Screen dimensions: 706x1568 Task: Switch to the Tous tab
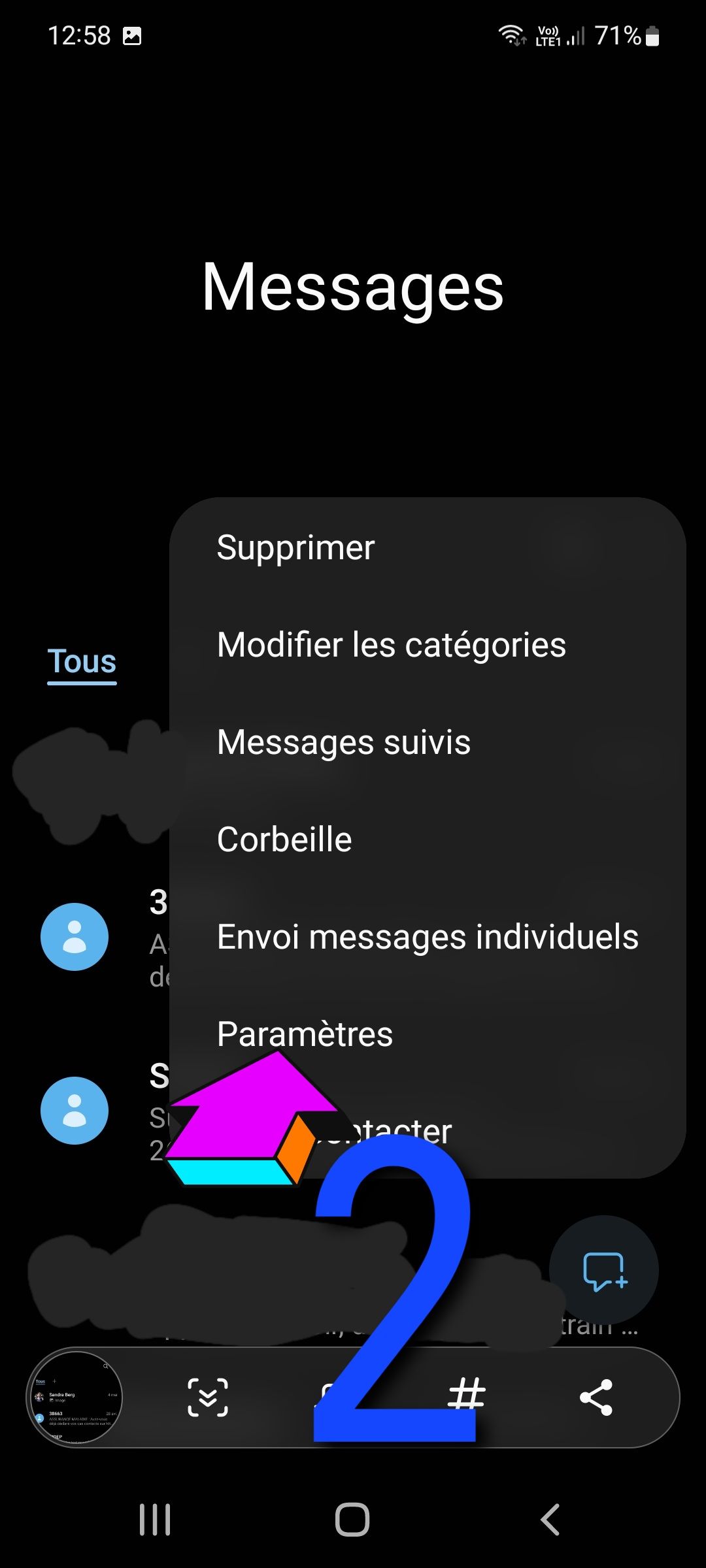81,662
